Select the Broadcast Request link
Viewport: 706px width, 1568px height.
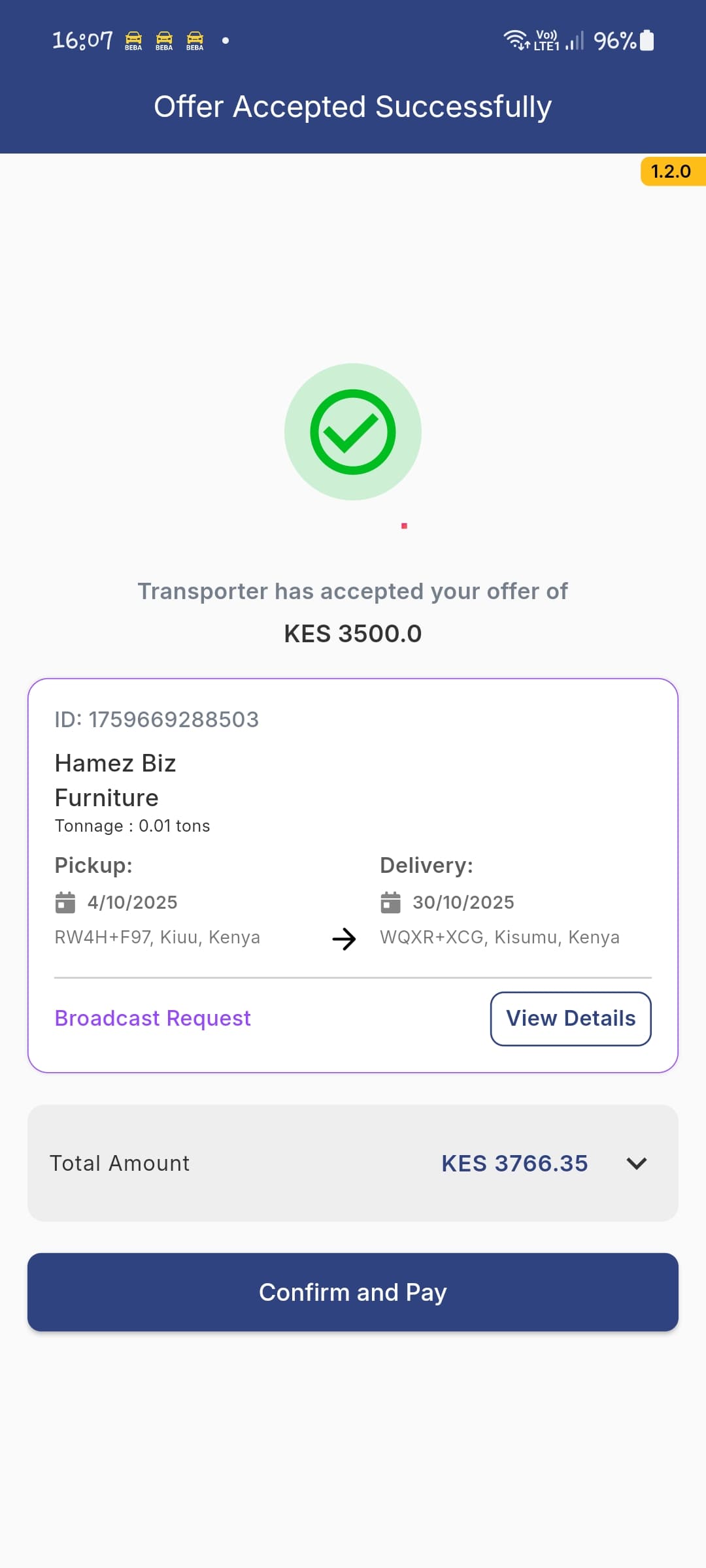pos(152,1018)
